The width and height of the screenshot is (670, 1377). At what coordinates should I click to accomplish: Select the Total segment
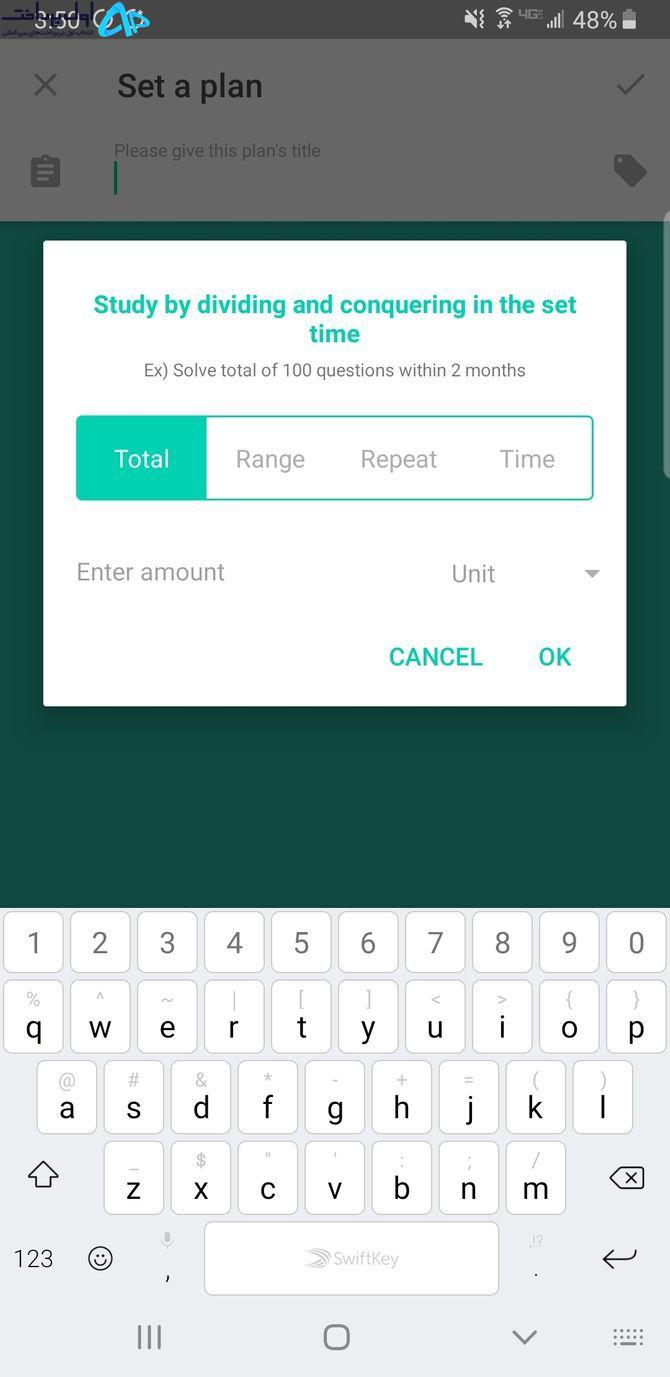tap(142, 459)
